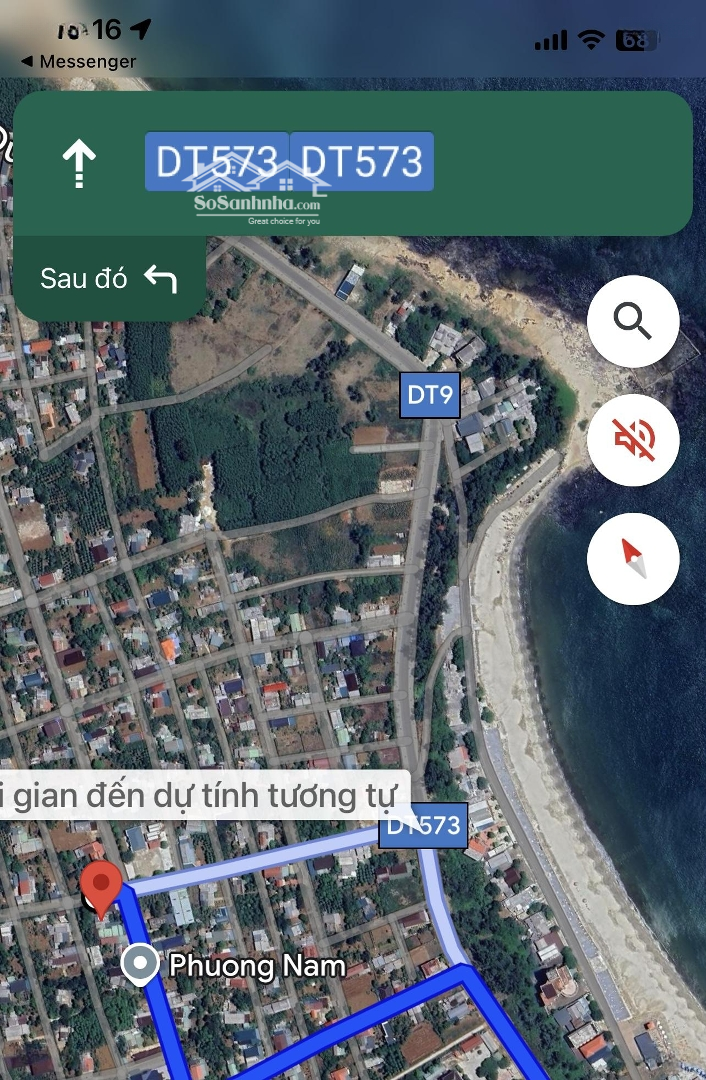Return to Messenger via back link
706x1080 pixels.
click(78, 62)
